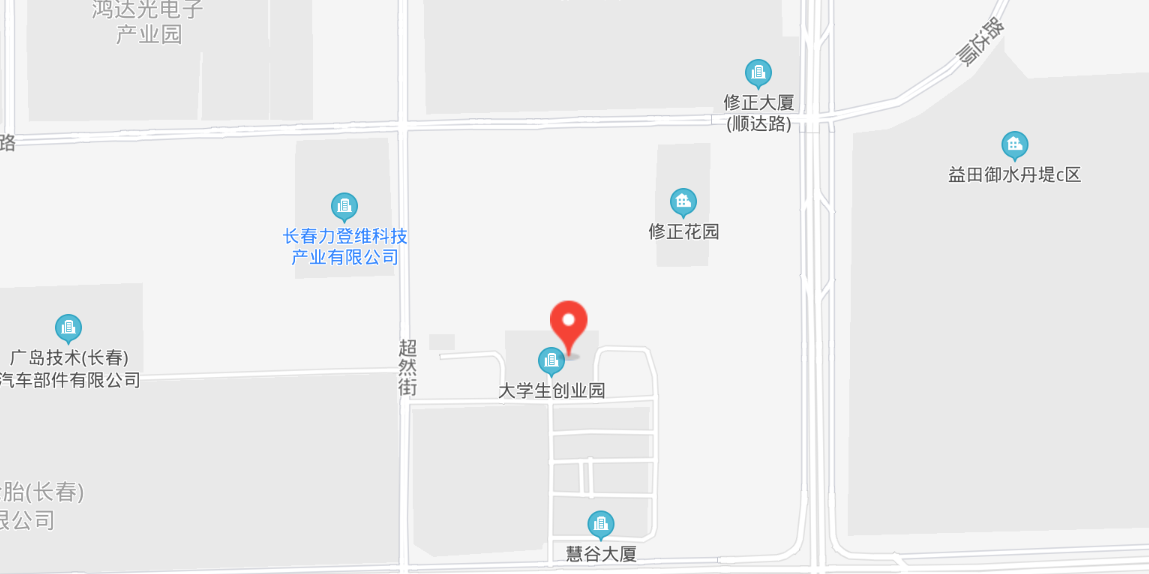1149x574 pixels.
Task: Open the 慧谷大厦 building marker
Action: (x=600, y=524)
